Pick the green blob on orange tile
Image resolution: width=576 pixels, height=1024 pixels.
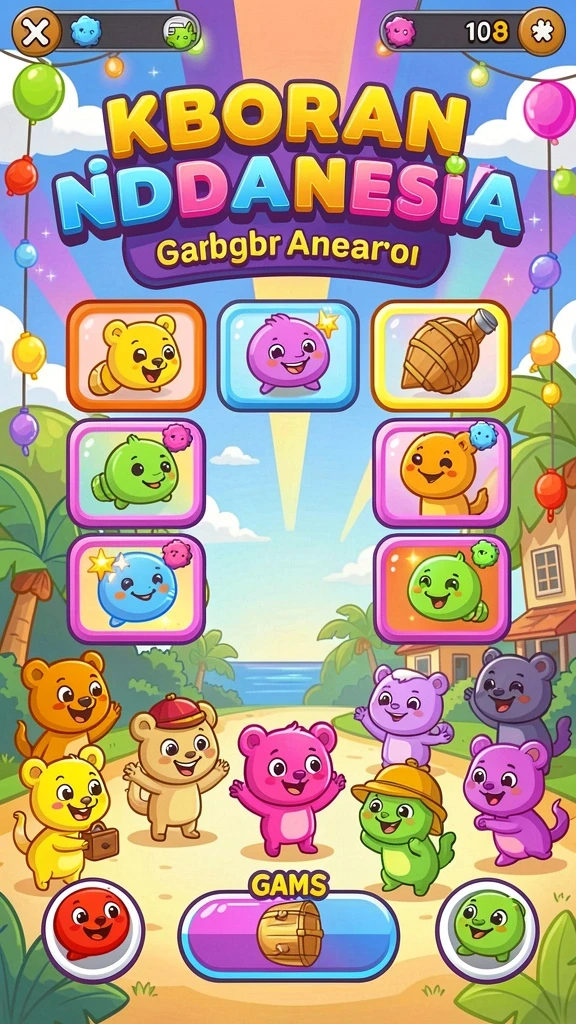(441, 589)
